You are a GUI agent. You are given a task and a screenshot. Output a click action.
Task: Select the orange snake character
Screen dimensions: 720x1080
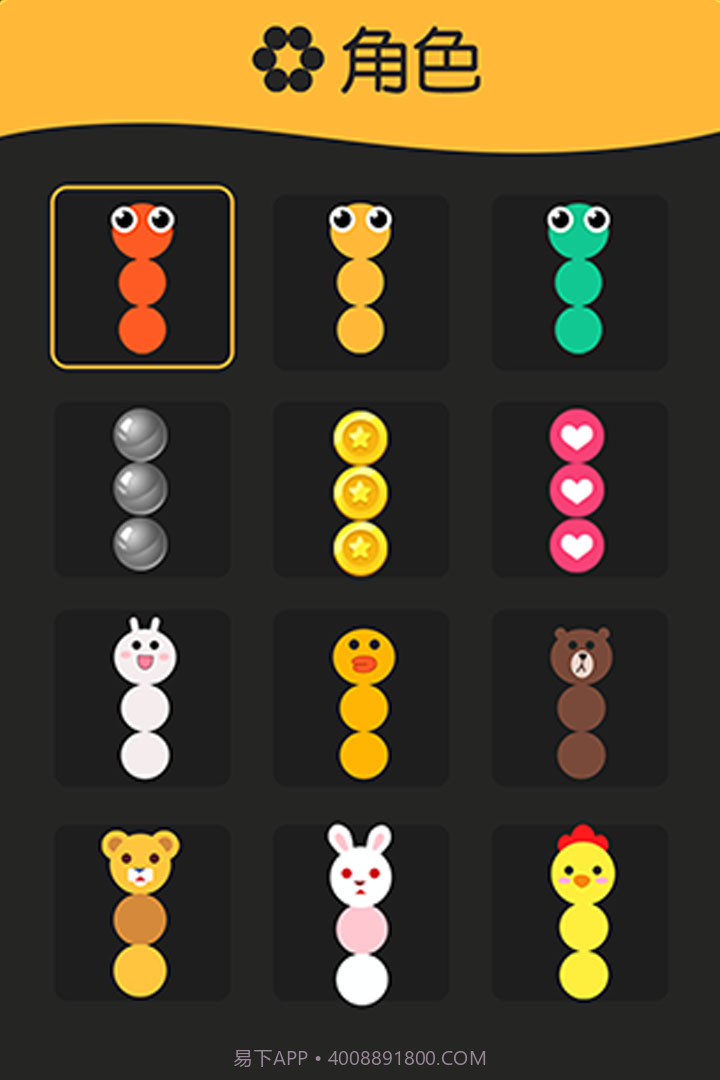click(x=142, y=278)
